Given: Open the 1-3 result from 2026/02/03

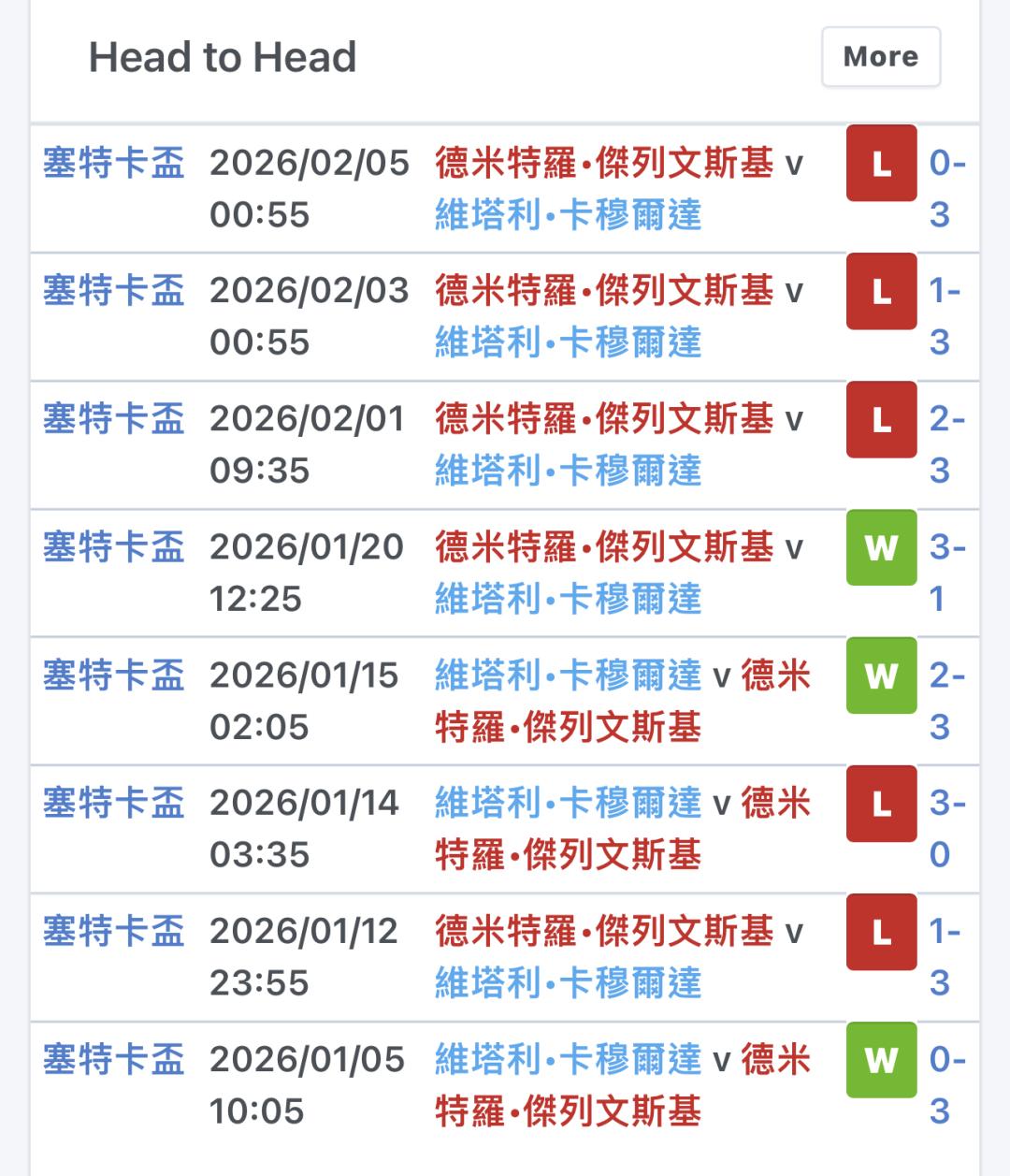Looking at the screenshot, I should pyautogui.click(x=945, y=315).
